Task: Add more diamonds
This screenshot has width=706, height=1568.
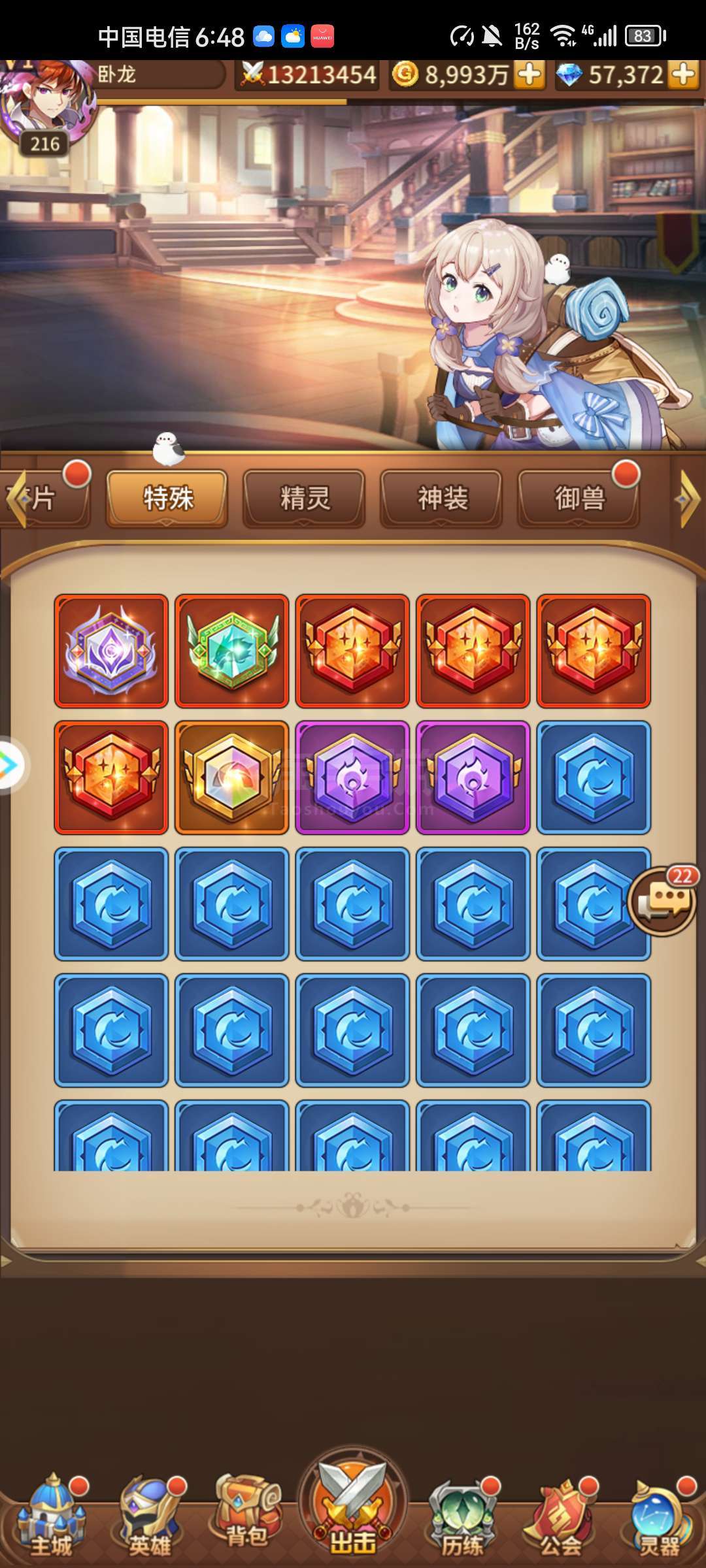Action: [684, 74]
